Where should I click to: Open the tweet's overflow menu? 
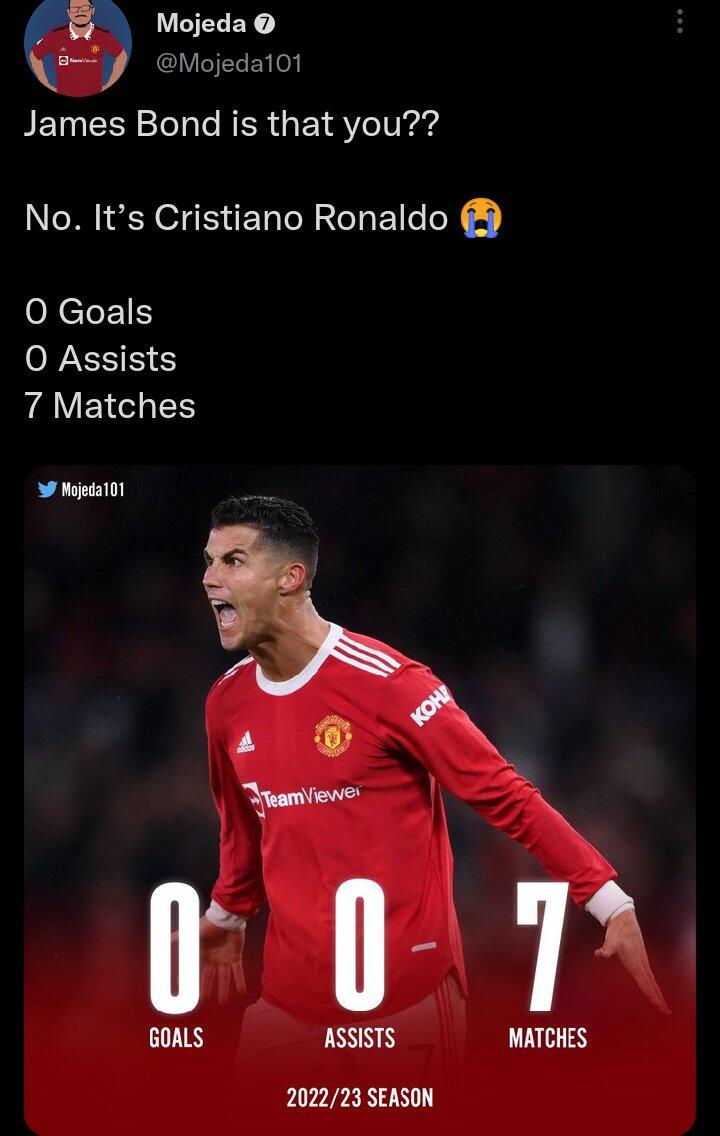tap(679, 21)
